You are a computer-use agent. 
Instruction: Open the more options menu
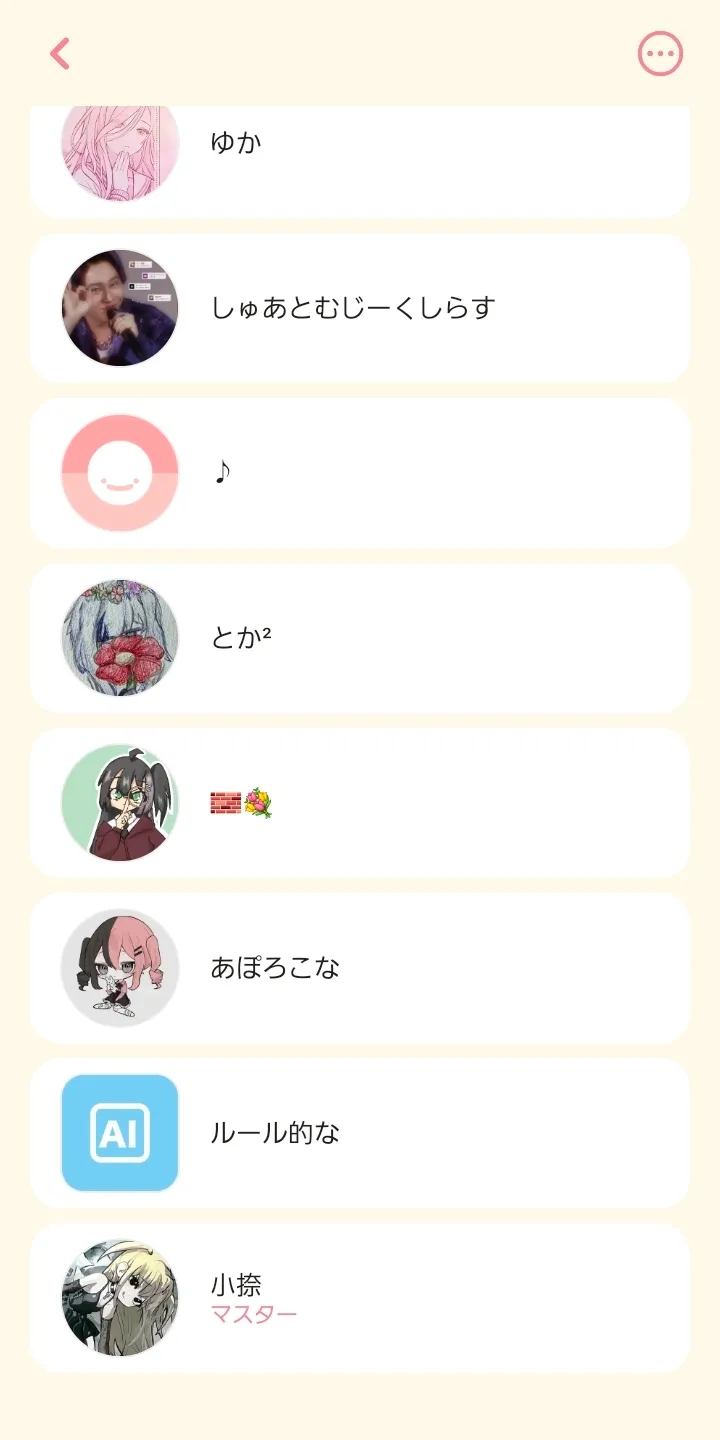pyautogui.click(x=660, y=54)
